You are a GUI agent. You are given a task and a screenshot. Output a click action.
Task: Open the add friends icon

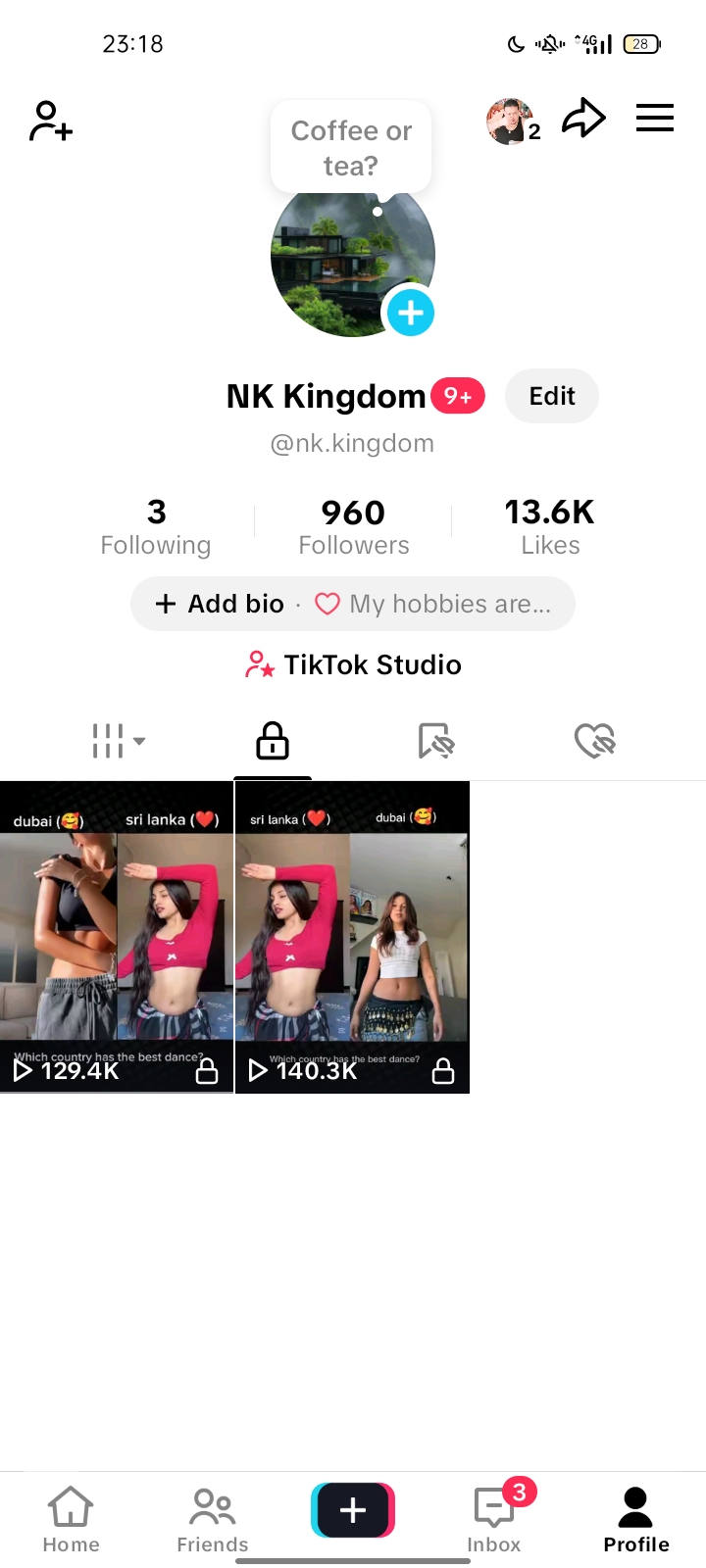51,122
